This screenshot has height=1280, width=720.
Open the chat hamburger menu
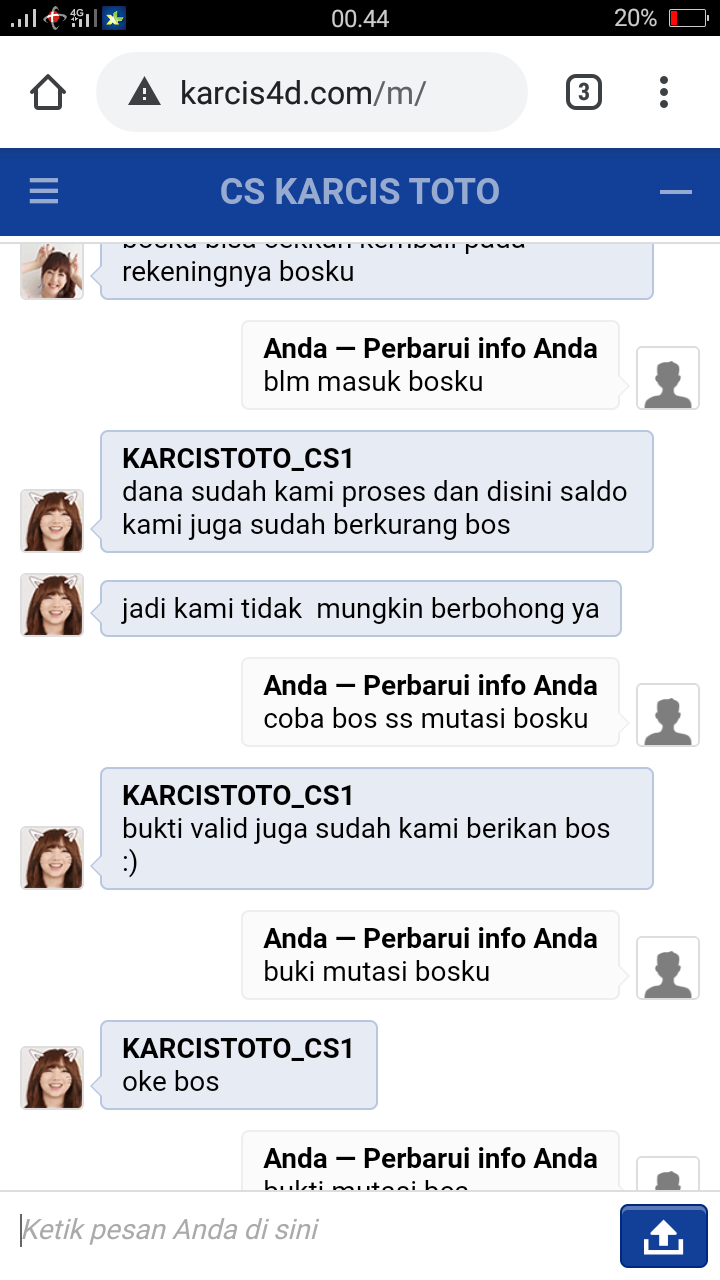(44, 191)
